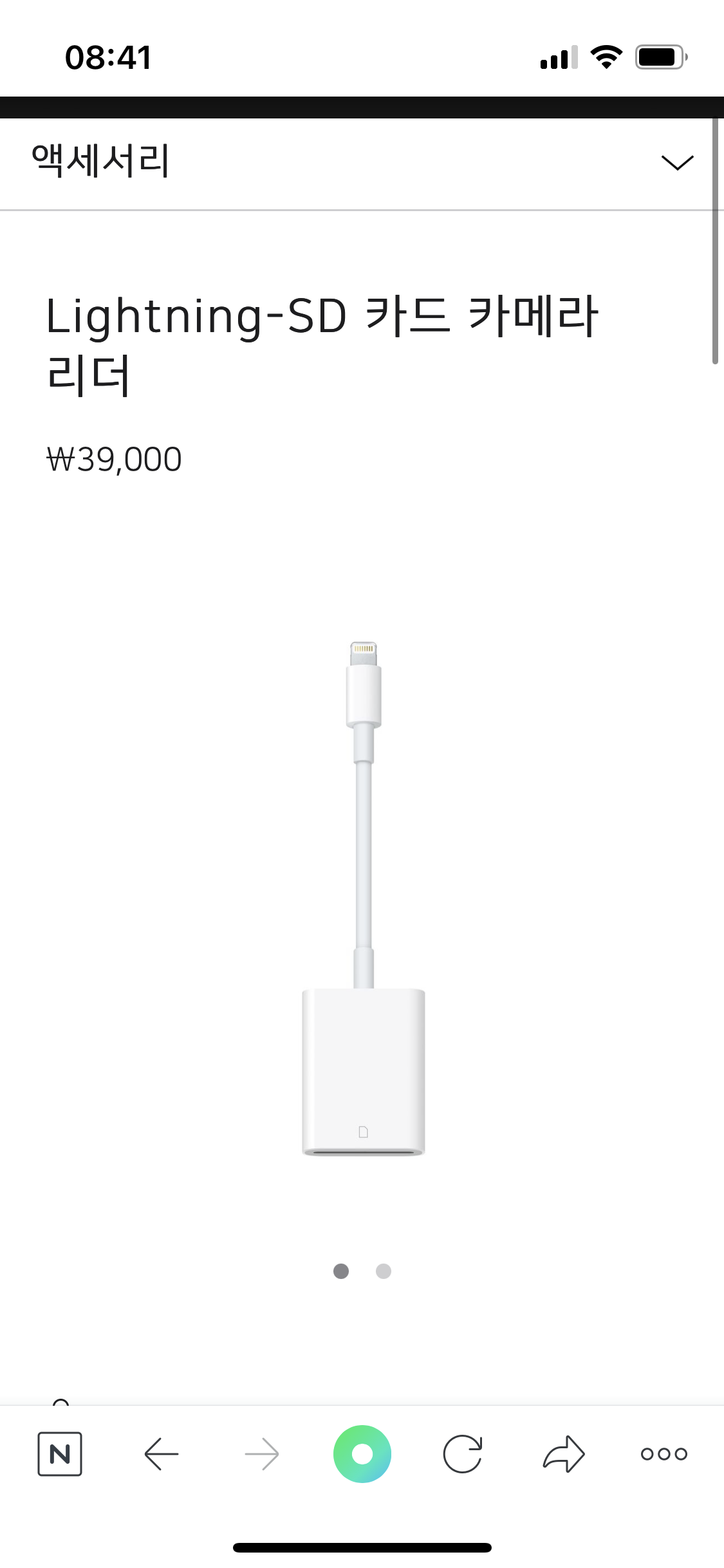This screenshot has height=1568, width=724.
Task: Share this product page
Action: point(564,1453)
